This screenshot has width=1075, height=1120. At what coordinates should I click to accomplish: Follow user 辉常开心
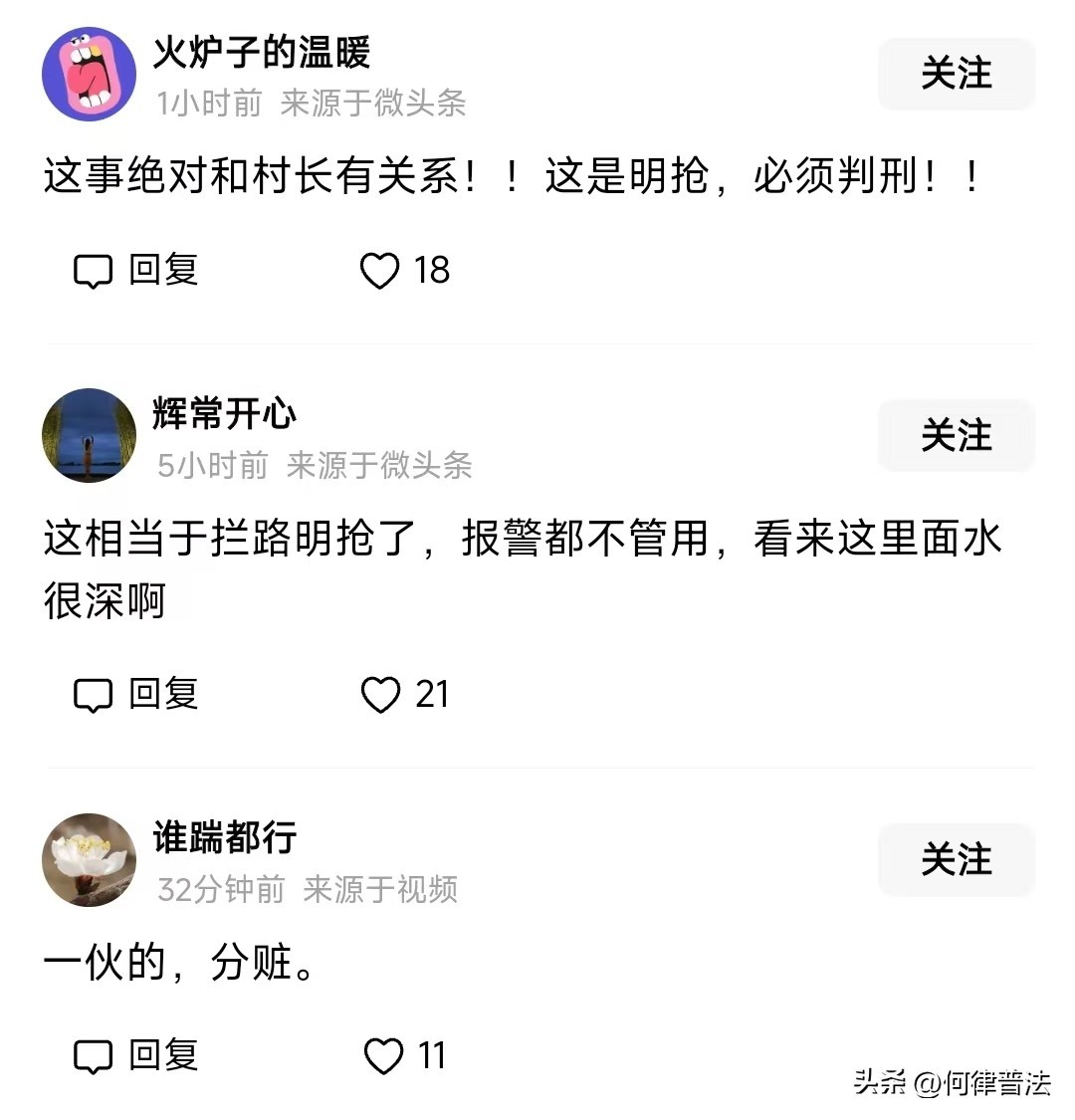956,435
